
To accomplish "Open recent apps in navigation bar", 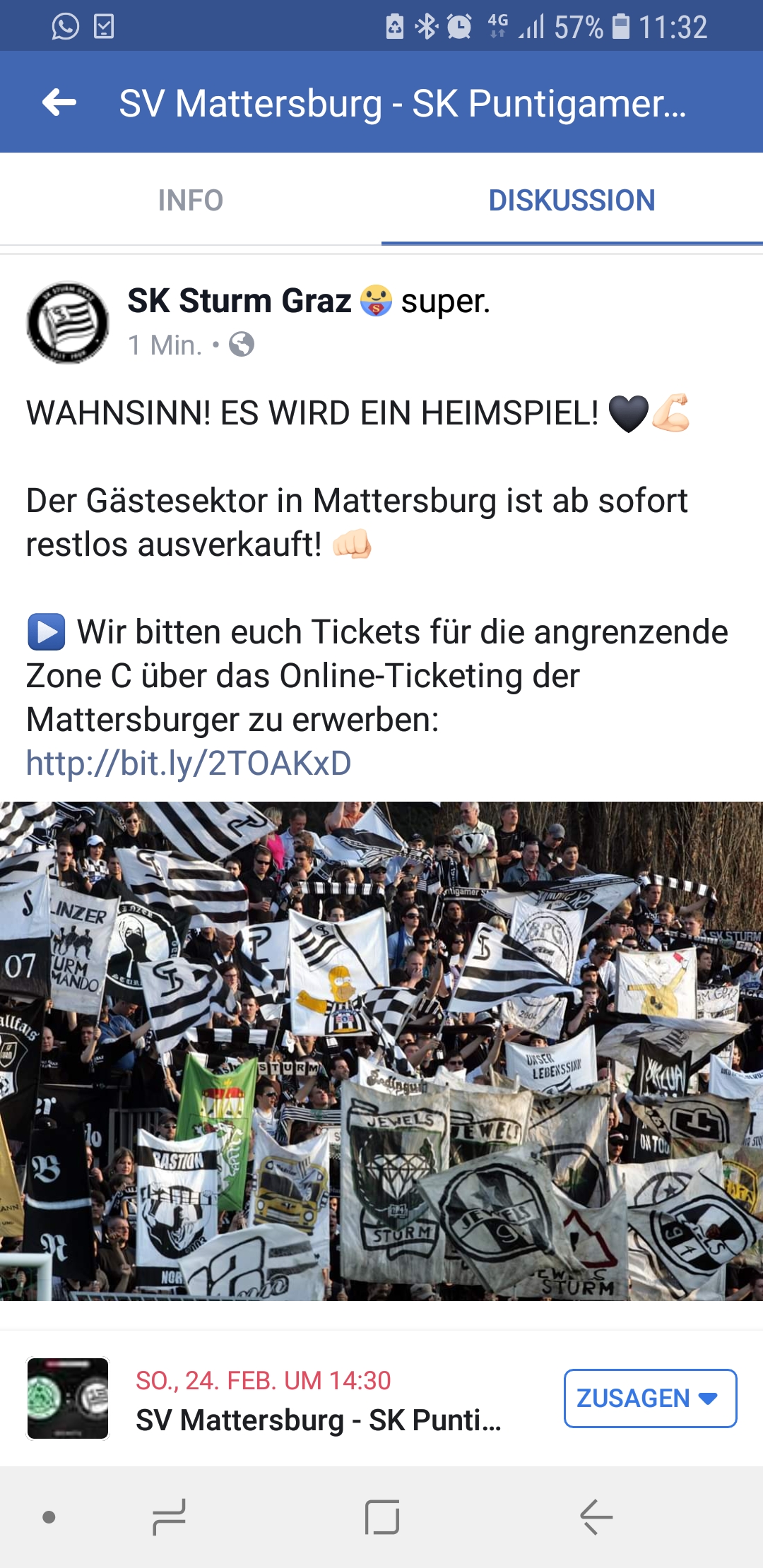I will coord(169,1517).
